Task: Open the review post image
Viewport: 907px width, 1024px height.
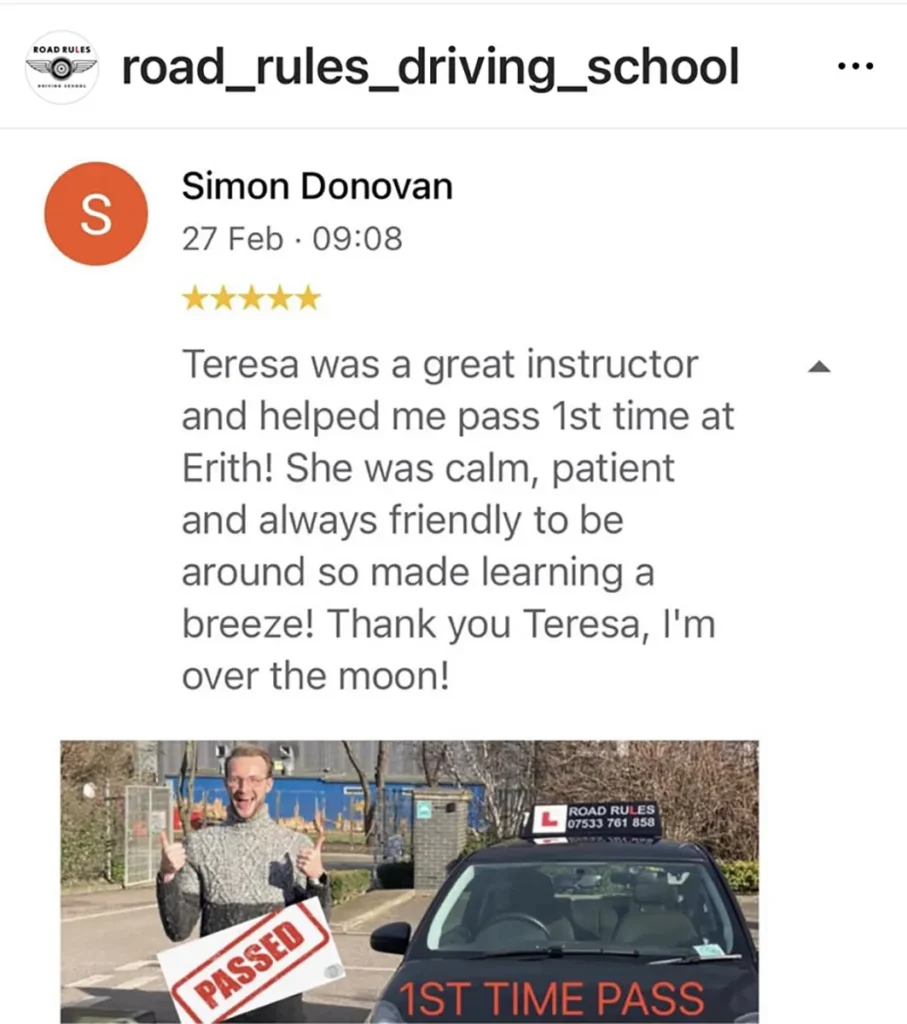Action: coord(408,880)
